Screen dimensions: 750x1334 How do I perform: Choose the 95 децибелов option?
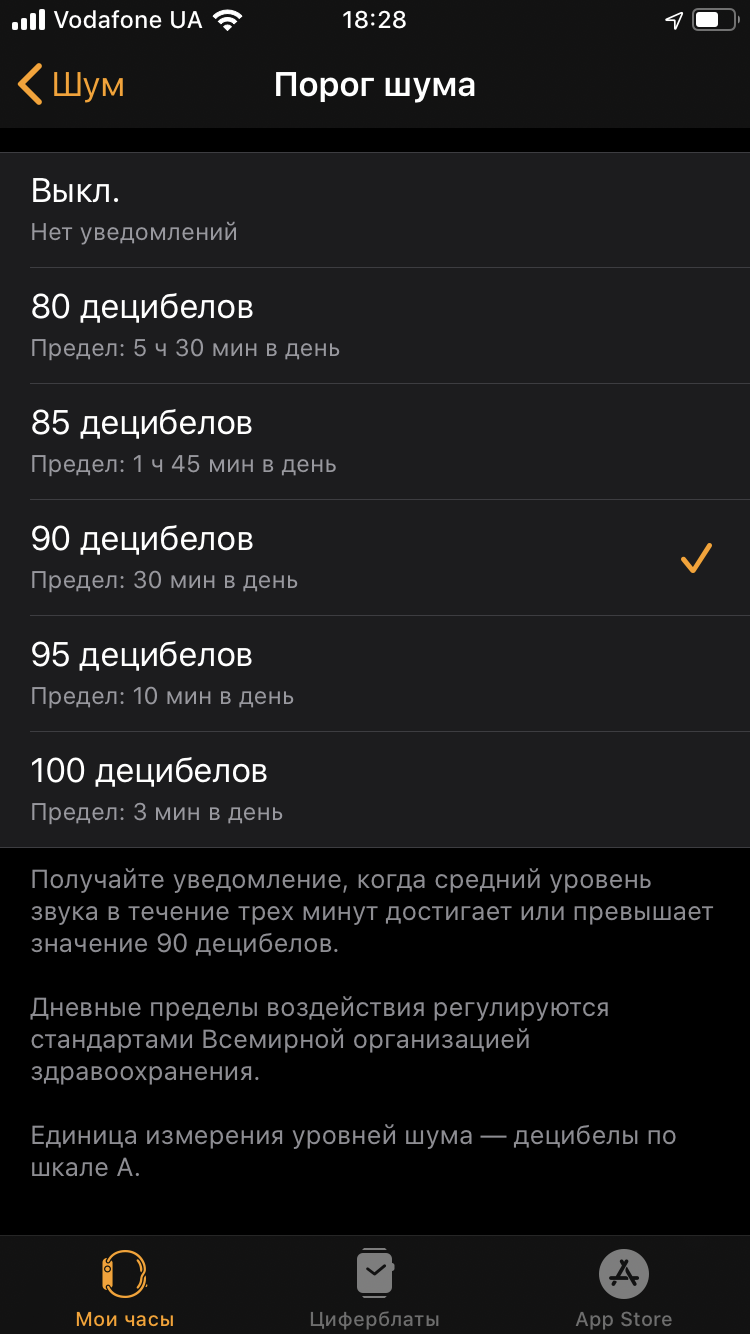coord(375,674)
